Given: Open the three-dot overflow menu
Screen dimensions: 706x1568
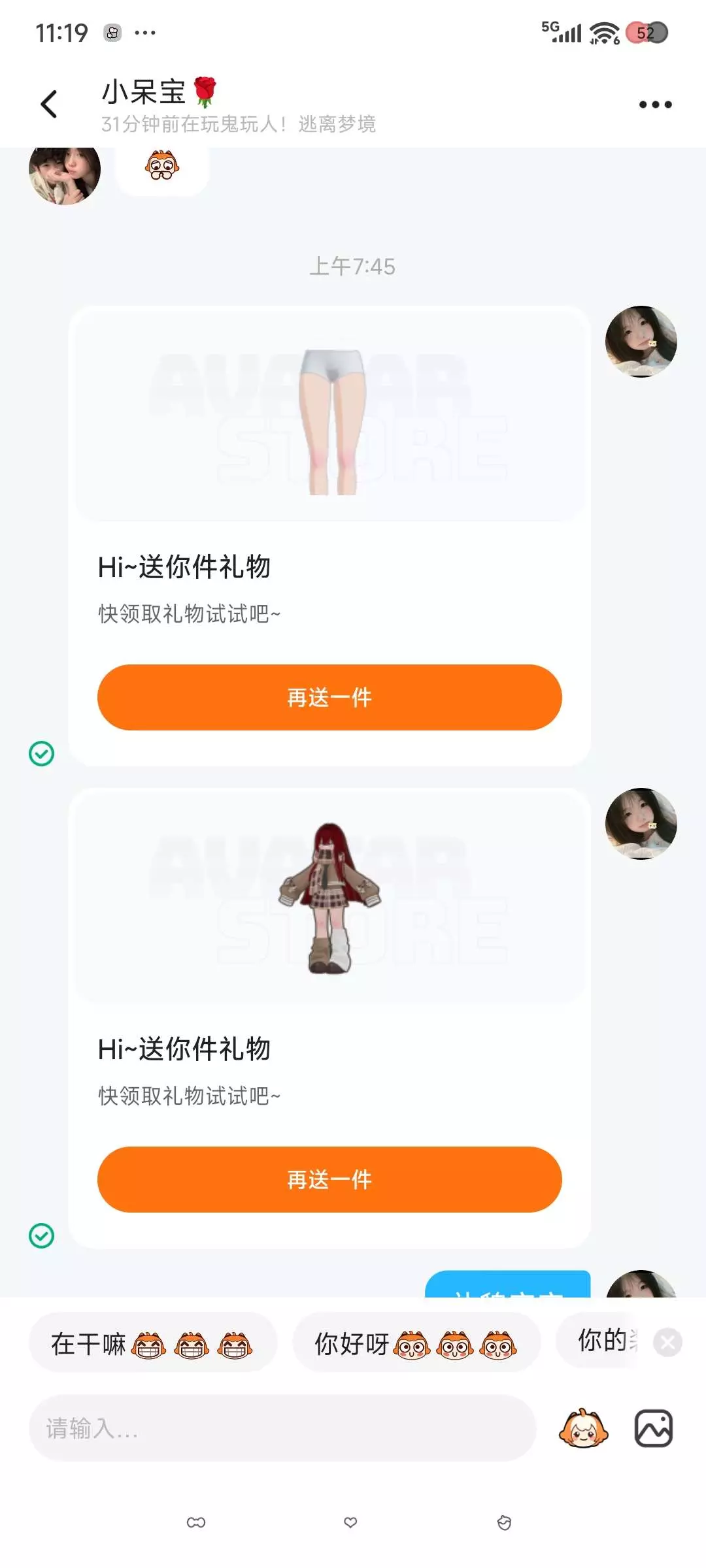Looking at the screenshot, I should [655, 105].
